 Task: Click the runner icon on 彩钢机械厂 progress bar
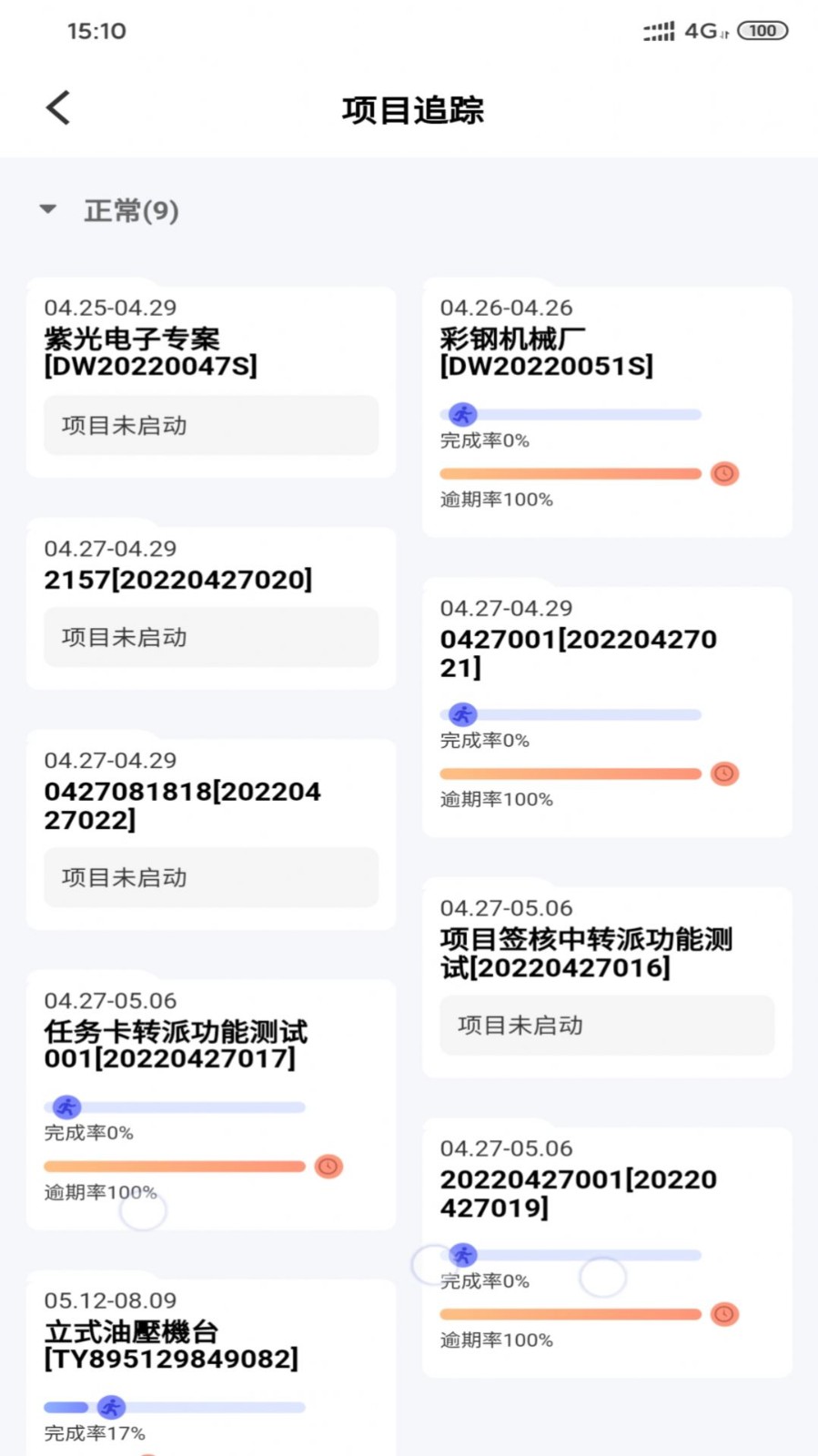(463, 414)
